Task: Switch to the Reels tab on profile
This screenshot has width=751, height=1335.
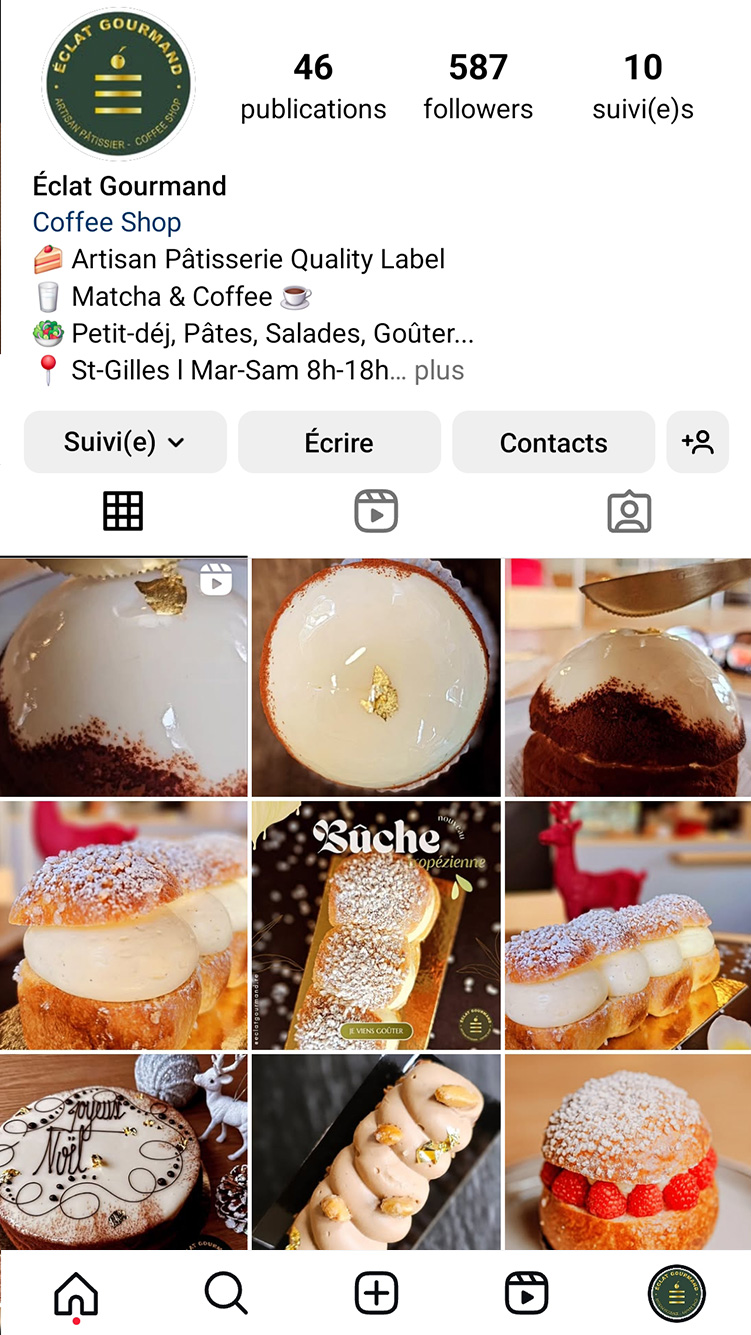Action: click(x=376, y=512)
